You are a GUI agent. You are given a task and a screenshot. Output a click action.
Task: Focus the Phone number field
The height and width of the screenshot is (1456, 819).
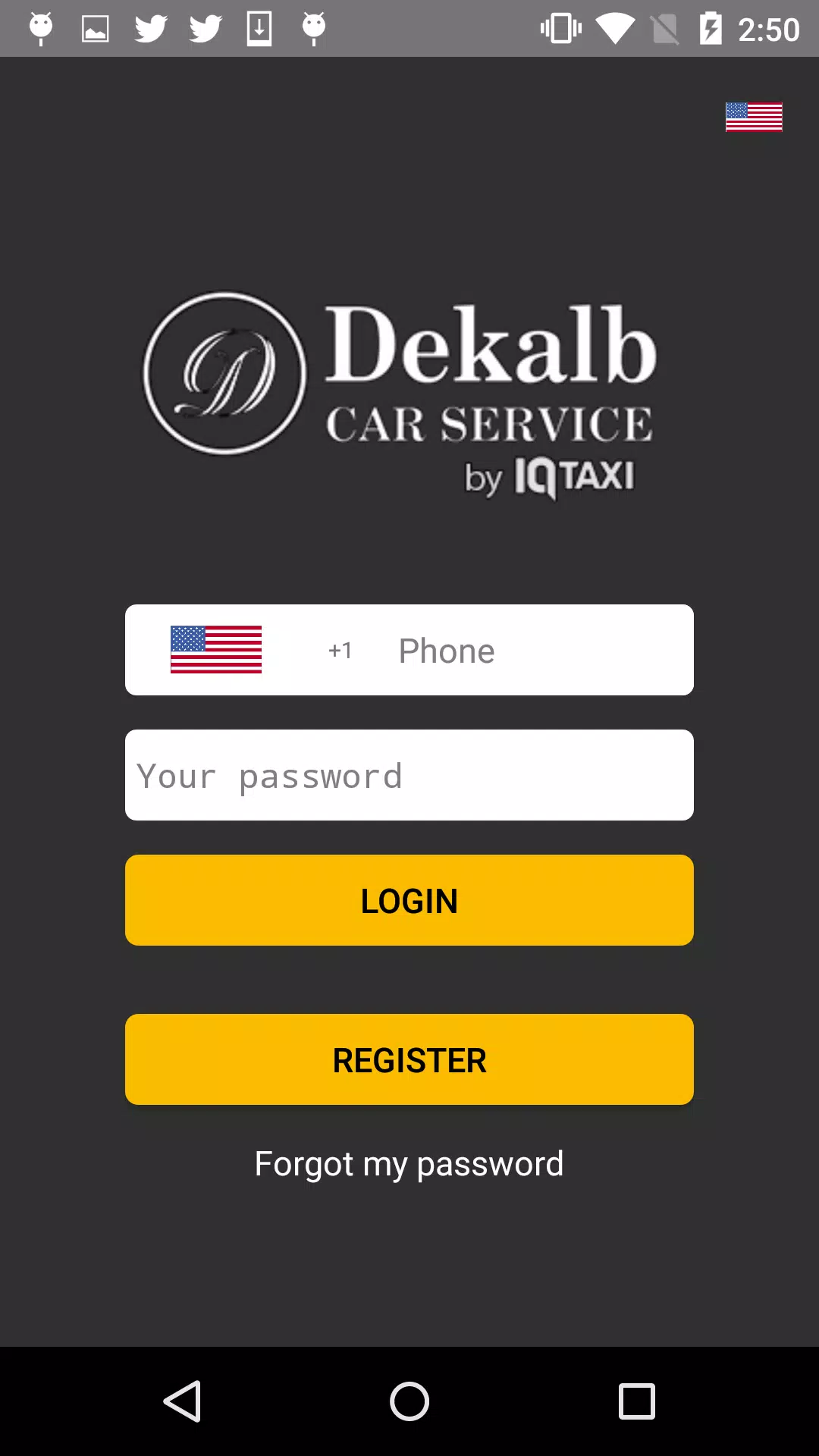tap(531, 651)
